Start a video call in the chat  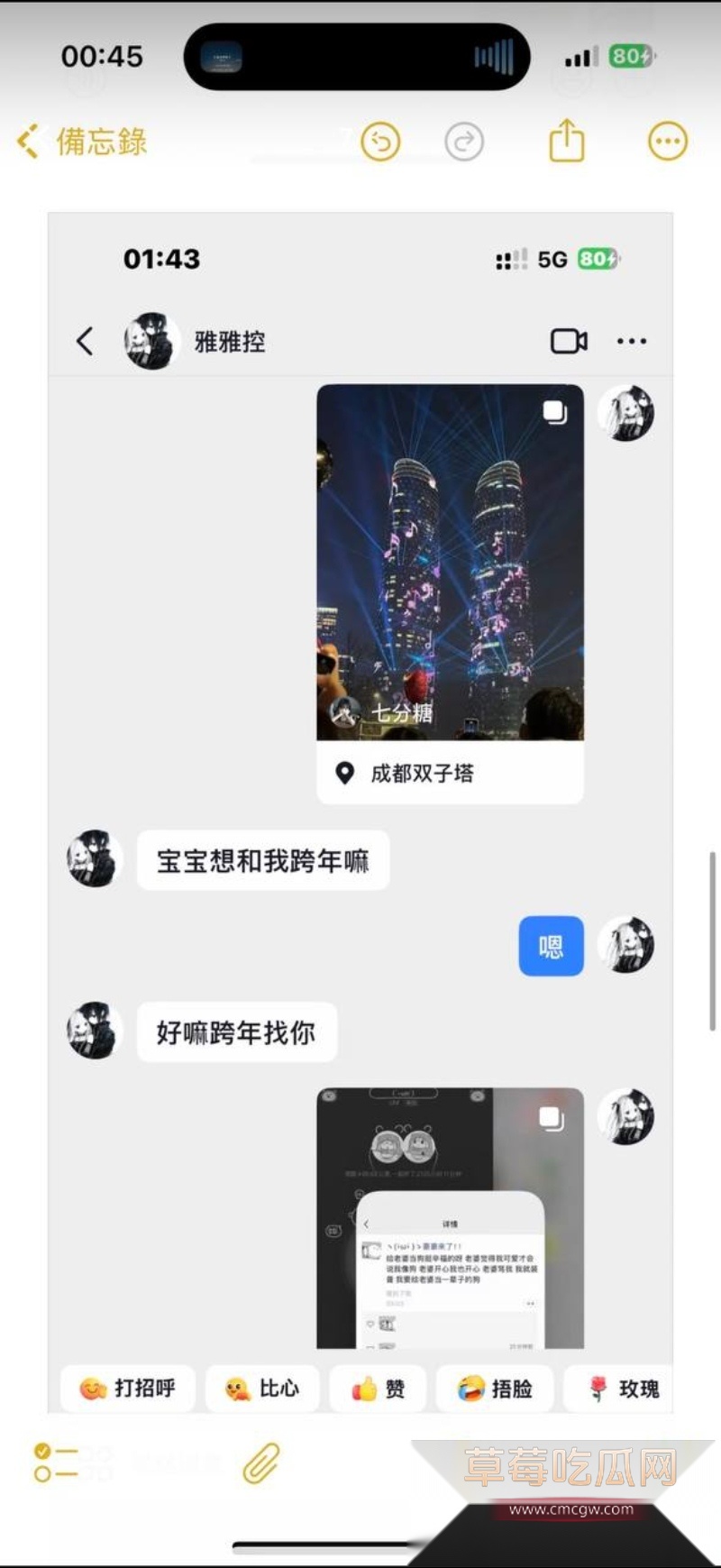(569, 341)
